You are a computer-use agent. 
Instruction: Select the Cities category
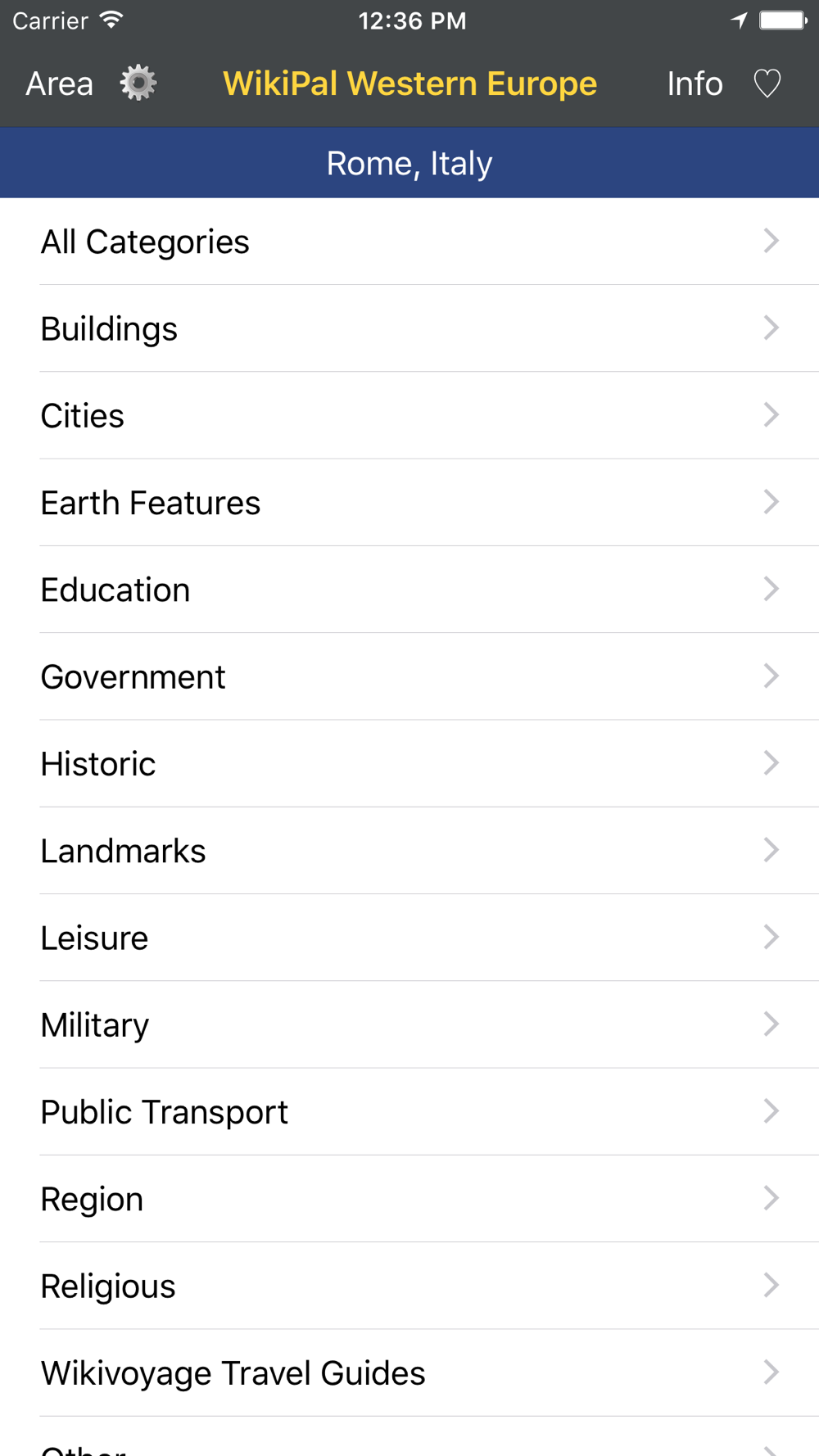point(409,415)
